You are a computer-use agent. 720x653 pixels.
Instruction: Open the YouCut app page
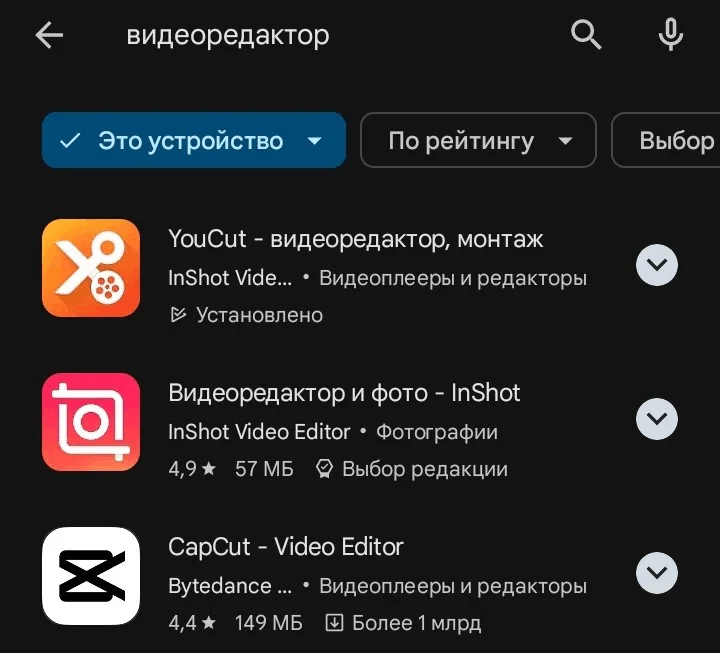pos(355,240)
